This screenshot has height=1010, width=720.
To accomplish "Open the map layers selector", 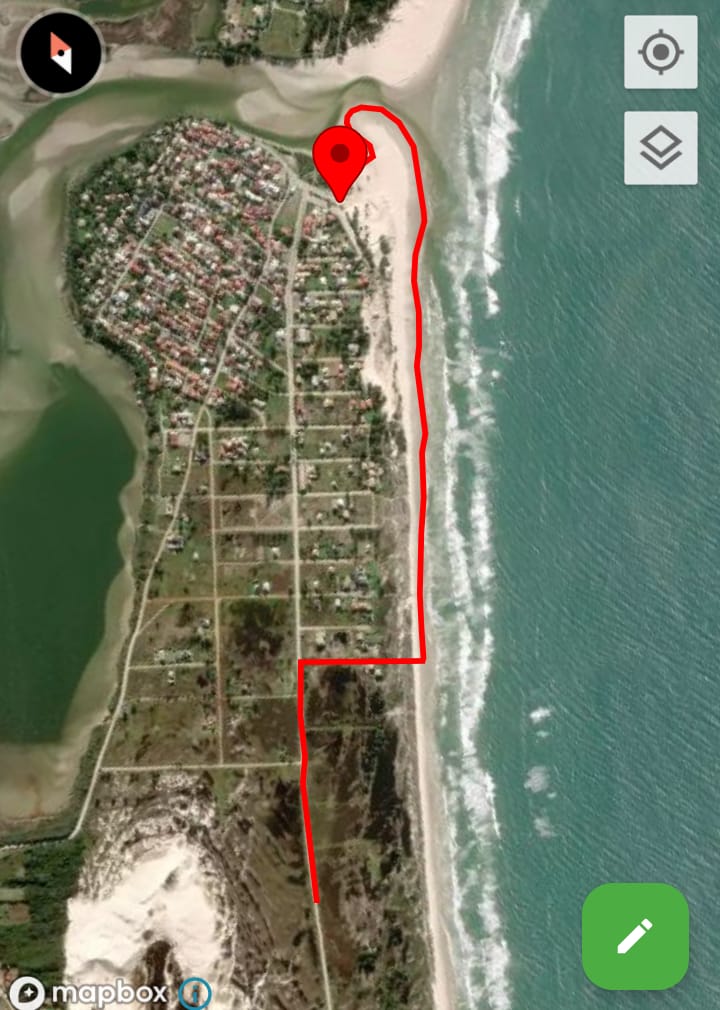I will (x=660, y=148).
